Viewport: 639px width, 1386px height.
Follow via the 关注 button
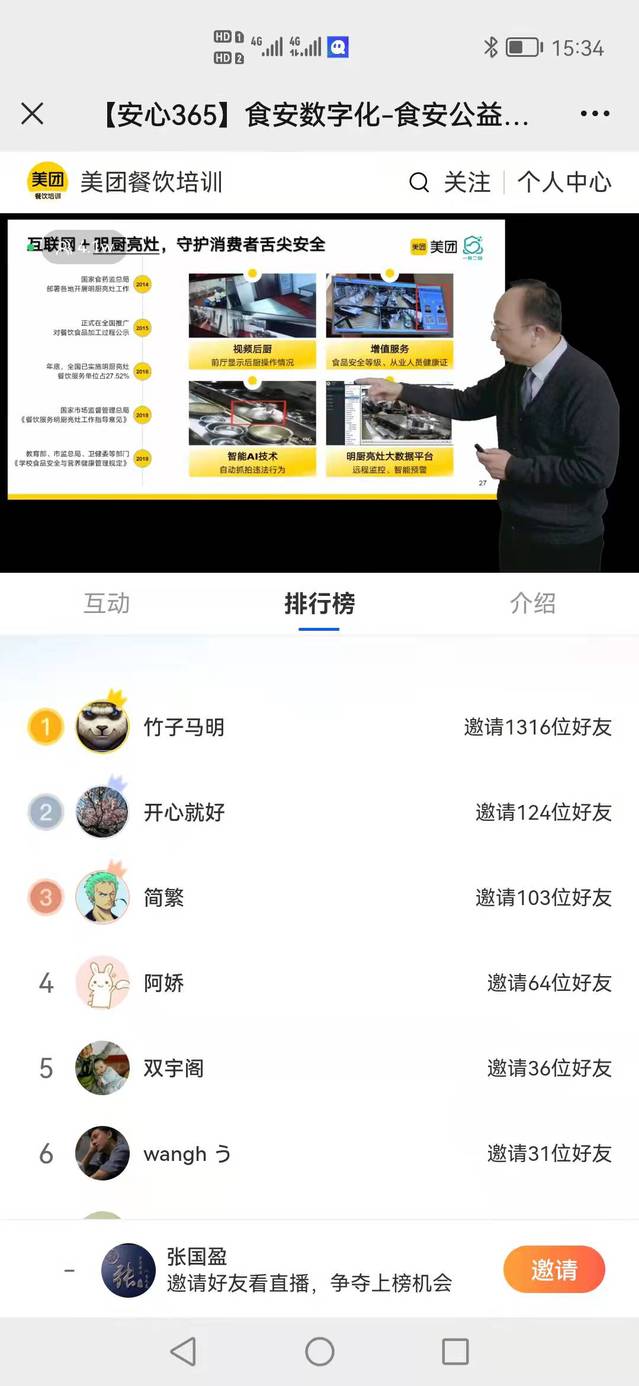tap(467, 182)
